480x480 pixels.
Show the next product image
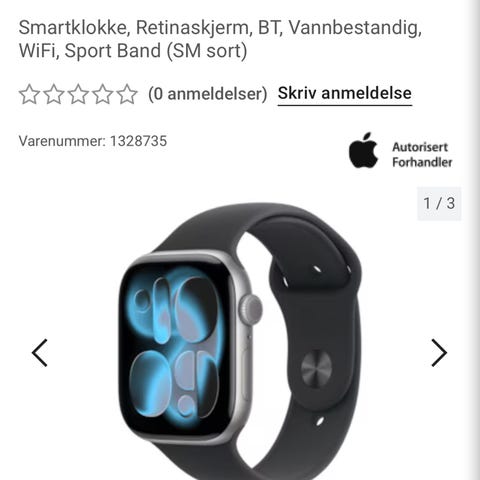pos(439,353)
